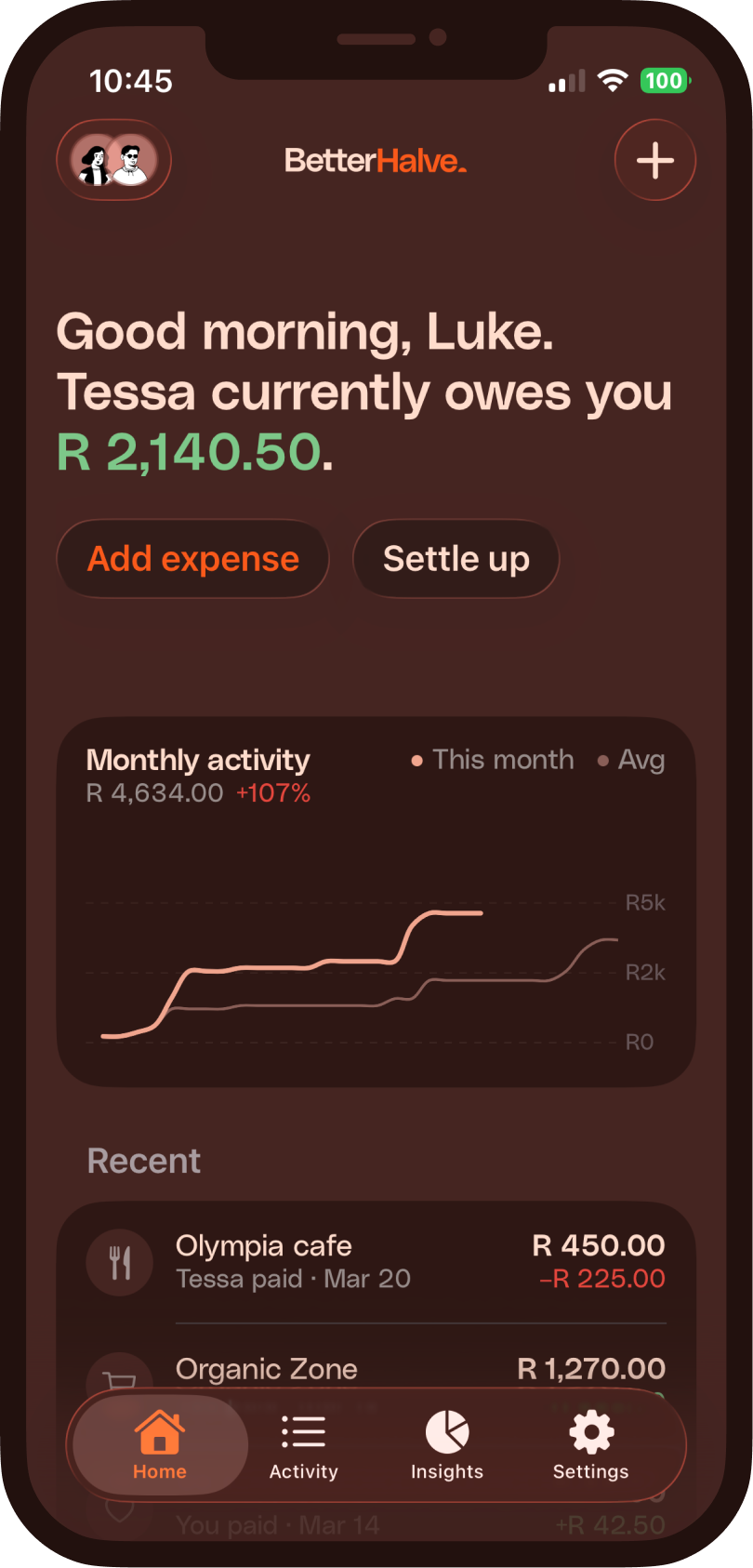753x1568 pixels.
Task: Tap the 100 battery indicator
Action: click(x=663, y=81)
